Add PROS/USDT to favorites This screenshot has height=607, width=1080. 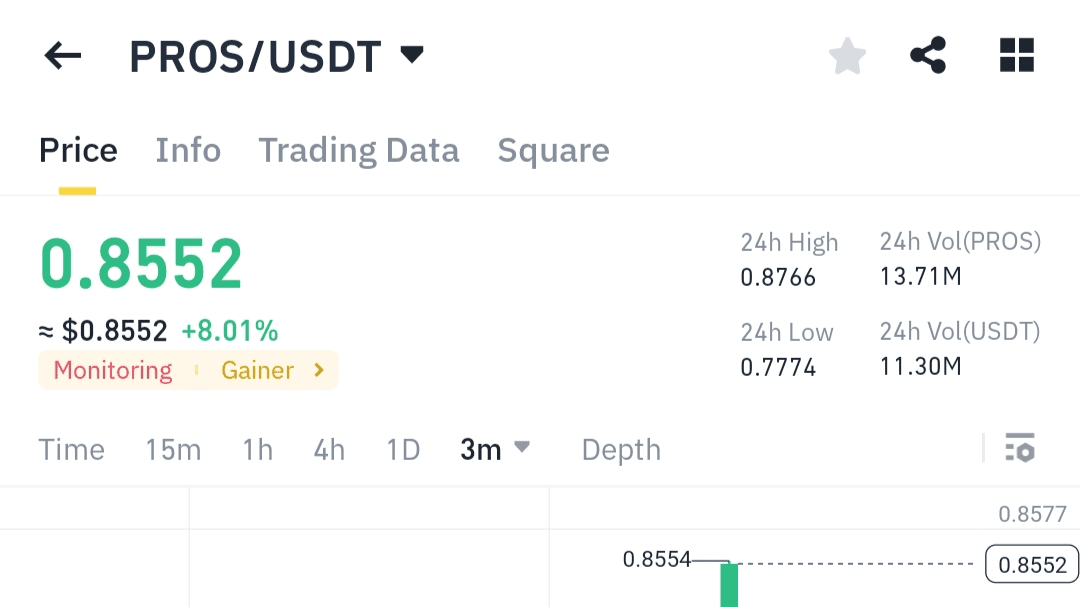847,56
